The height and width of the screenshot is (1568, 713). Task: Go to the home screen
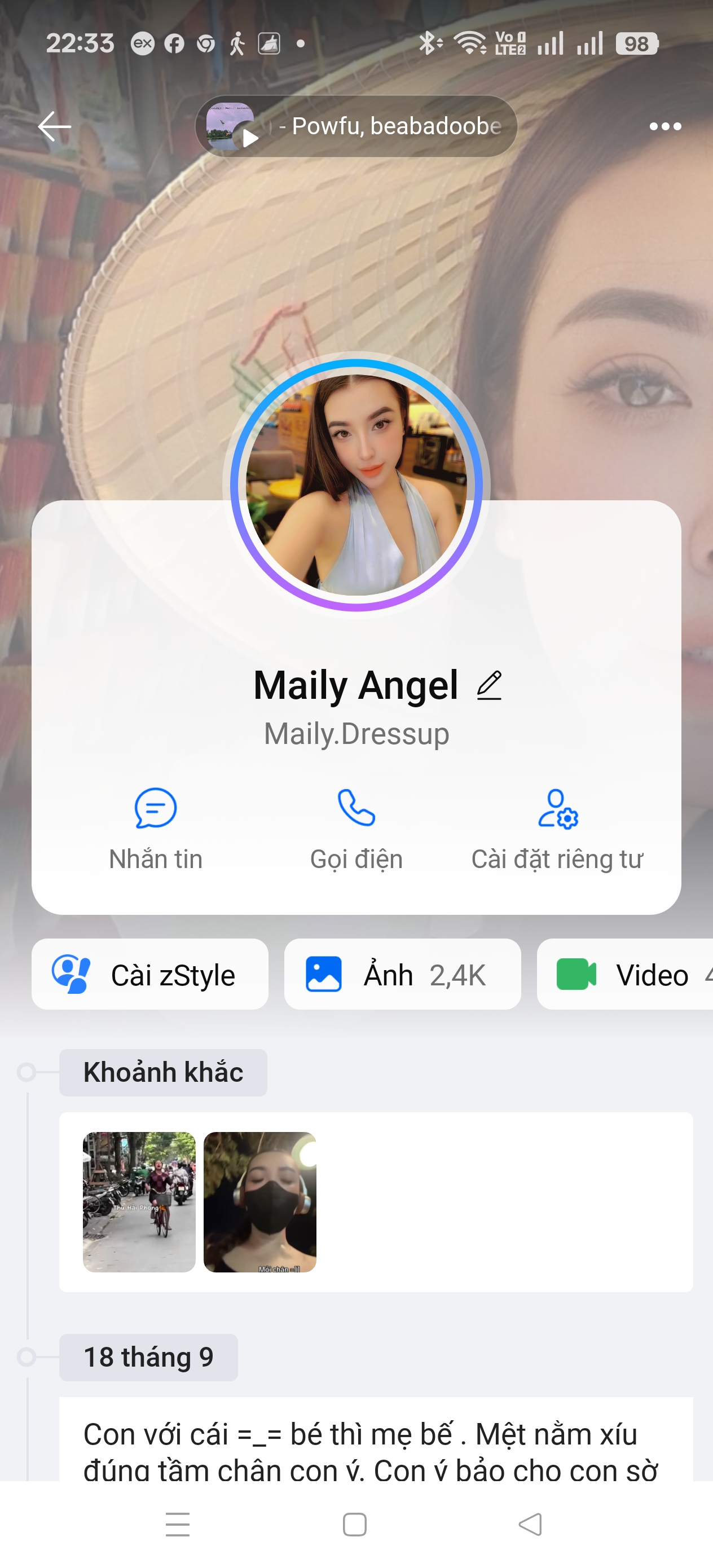point(355,1525)
